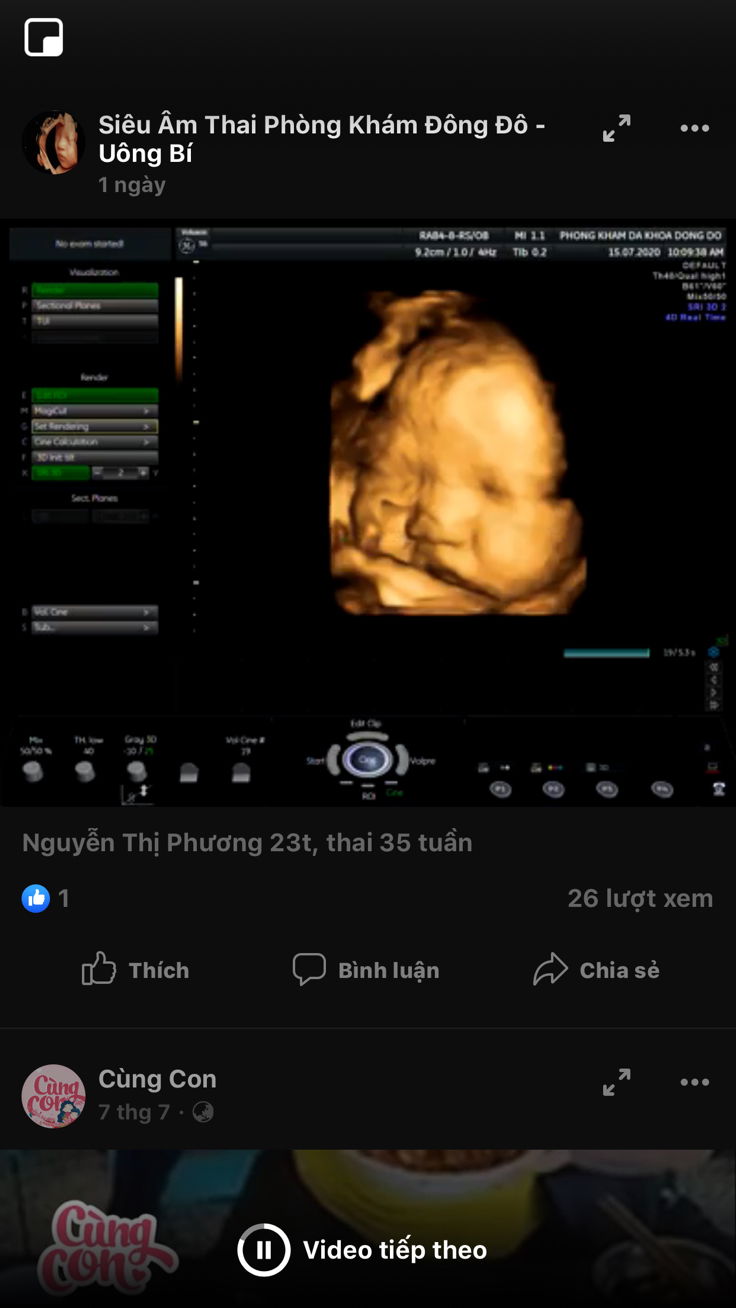This screenshot has height=1308, width=736.
Task: View who liked the ultrasound video
Action: pos(46,898)
